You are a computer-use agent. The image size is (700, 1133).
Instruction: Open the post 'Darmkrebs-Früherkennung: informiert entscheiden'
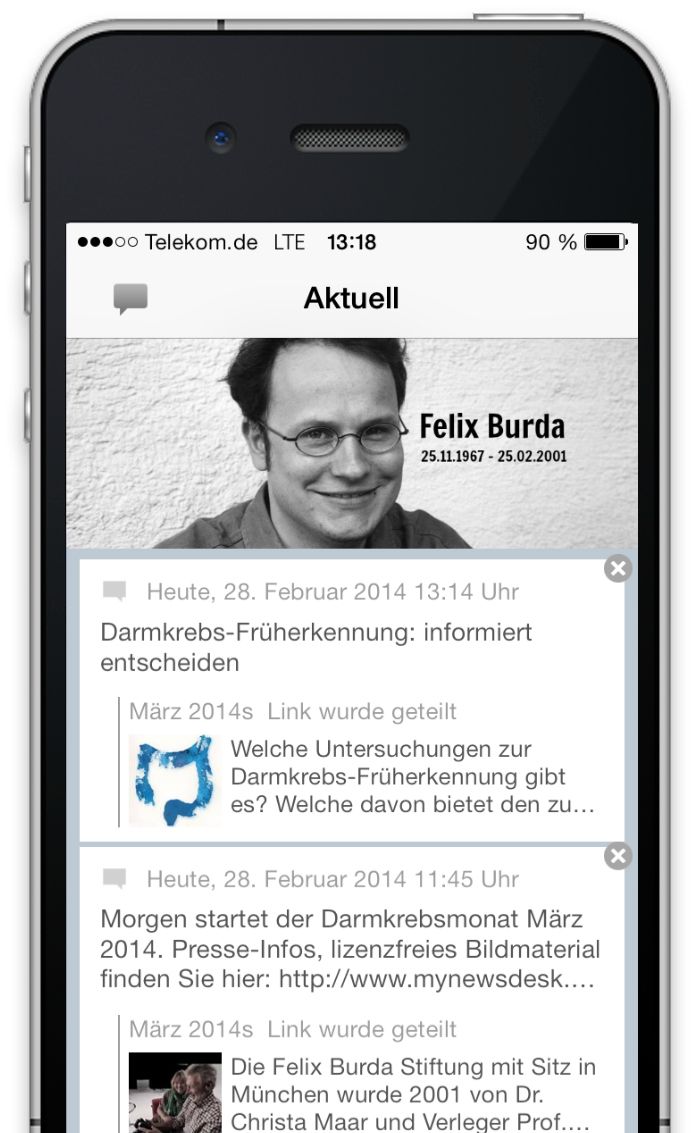tap(316, 647)
